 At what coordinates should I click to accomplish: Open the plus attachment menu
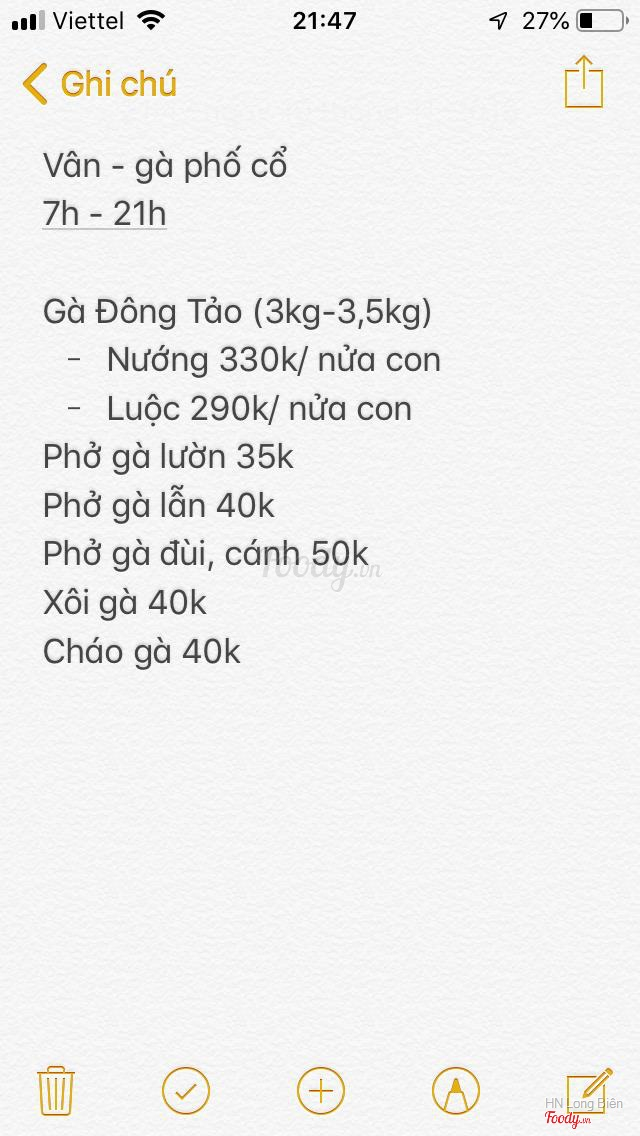point(321,1090)
